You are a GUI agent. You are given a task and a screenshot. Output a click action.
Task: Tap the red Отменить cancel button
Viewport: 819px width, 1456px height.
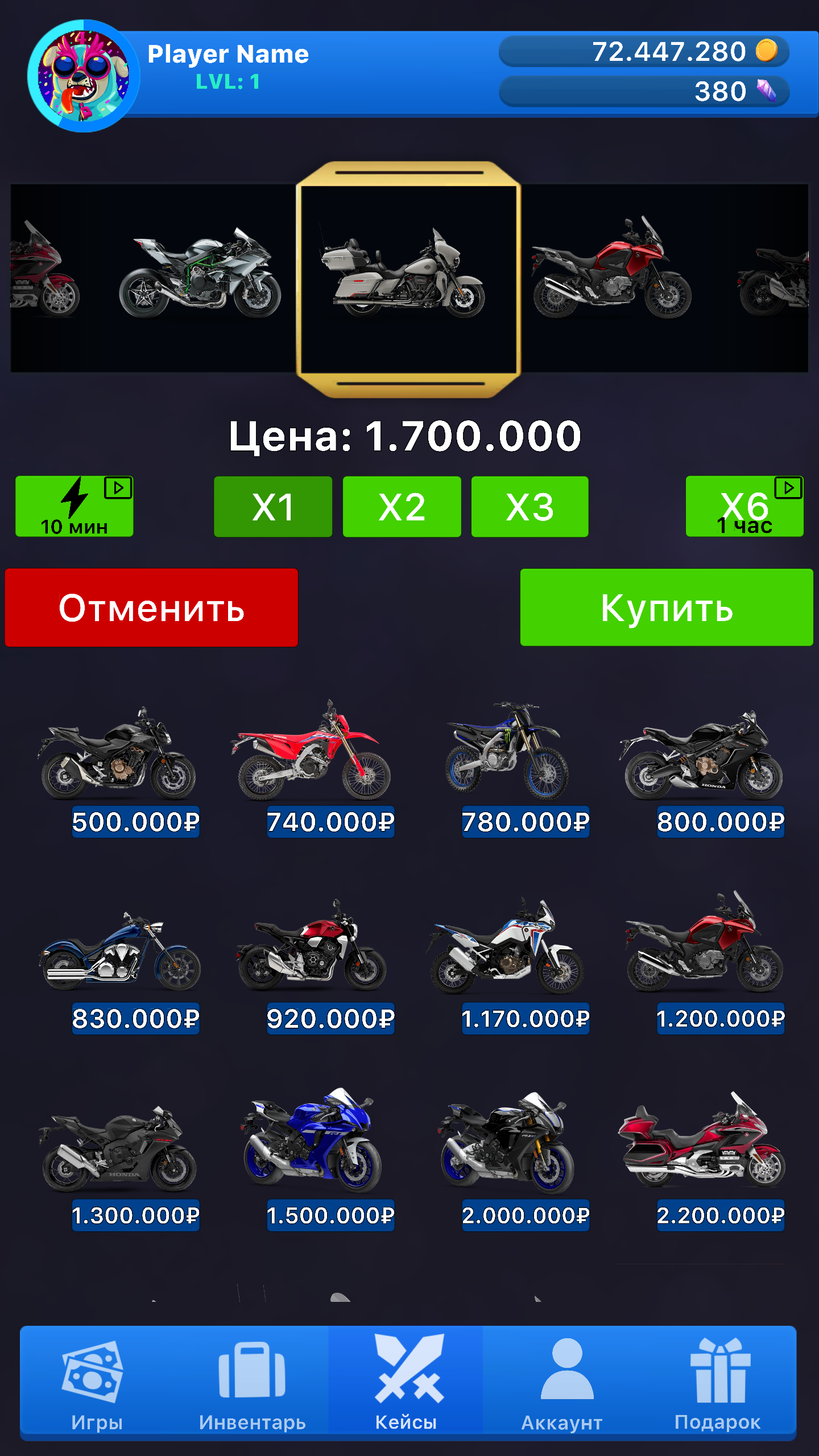click(x=151, y=607)
